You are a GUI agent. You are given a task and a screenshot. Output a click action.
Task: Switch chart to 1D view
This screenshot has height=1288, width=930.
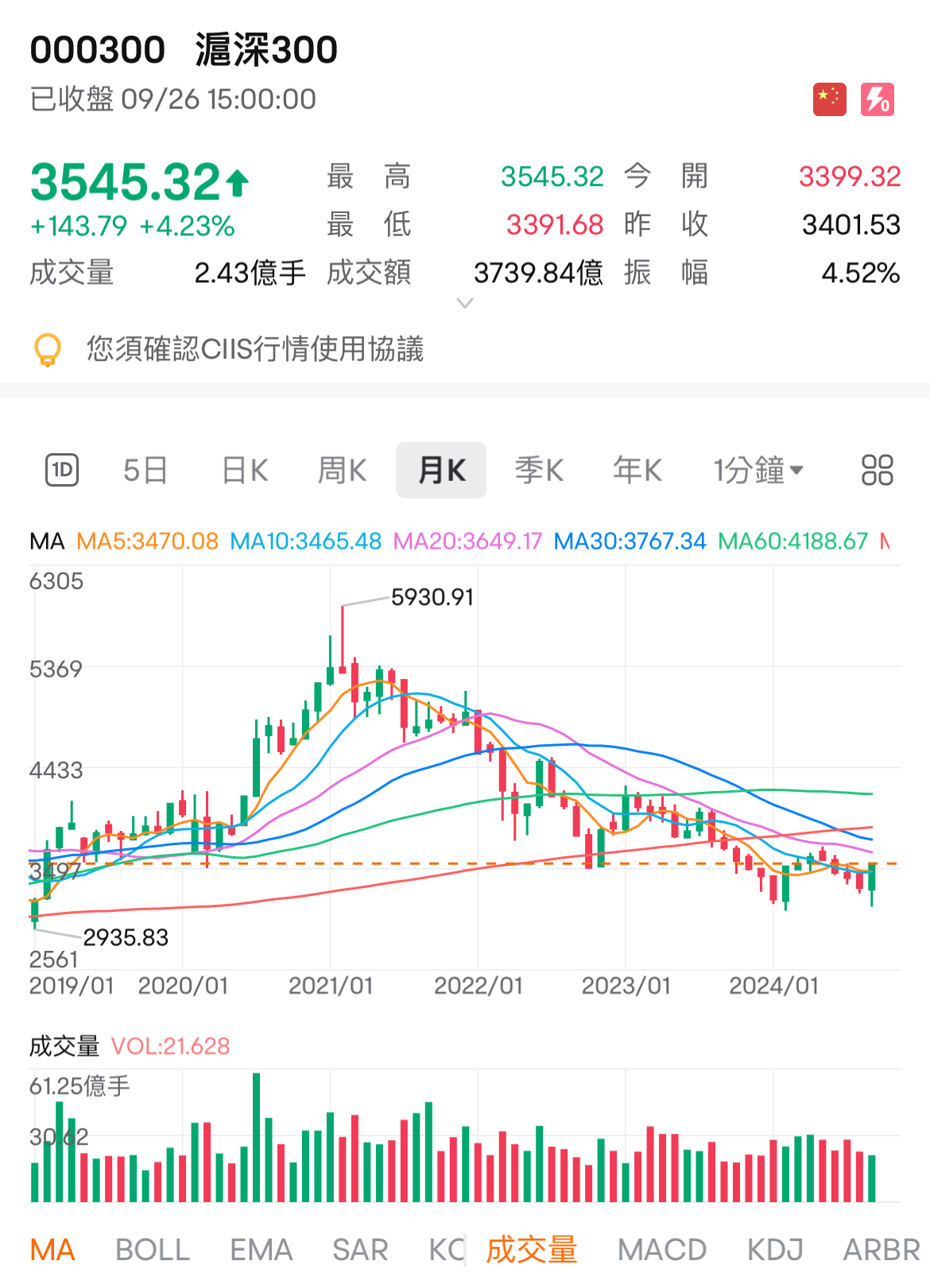[x=62, y=470]
